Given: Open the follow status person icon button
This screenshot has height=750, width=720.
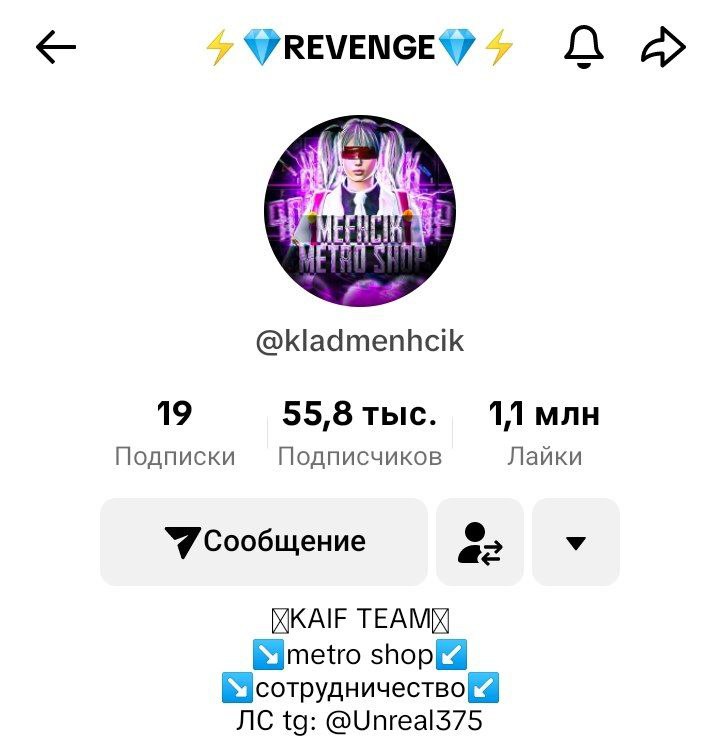Looking at the screenshot, I should tap(480, 542).
